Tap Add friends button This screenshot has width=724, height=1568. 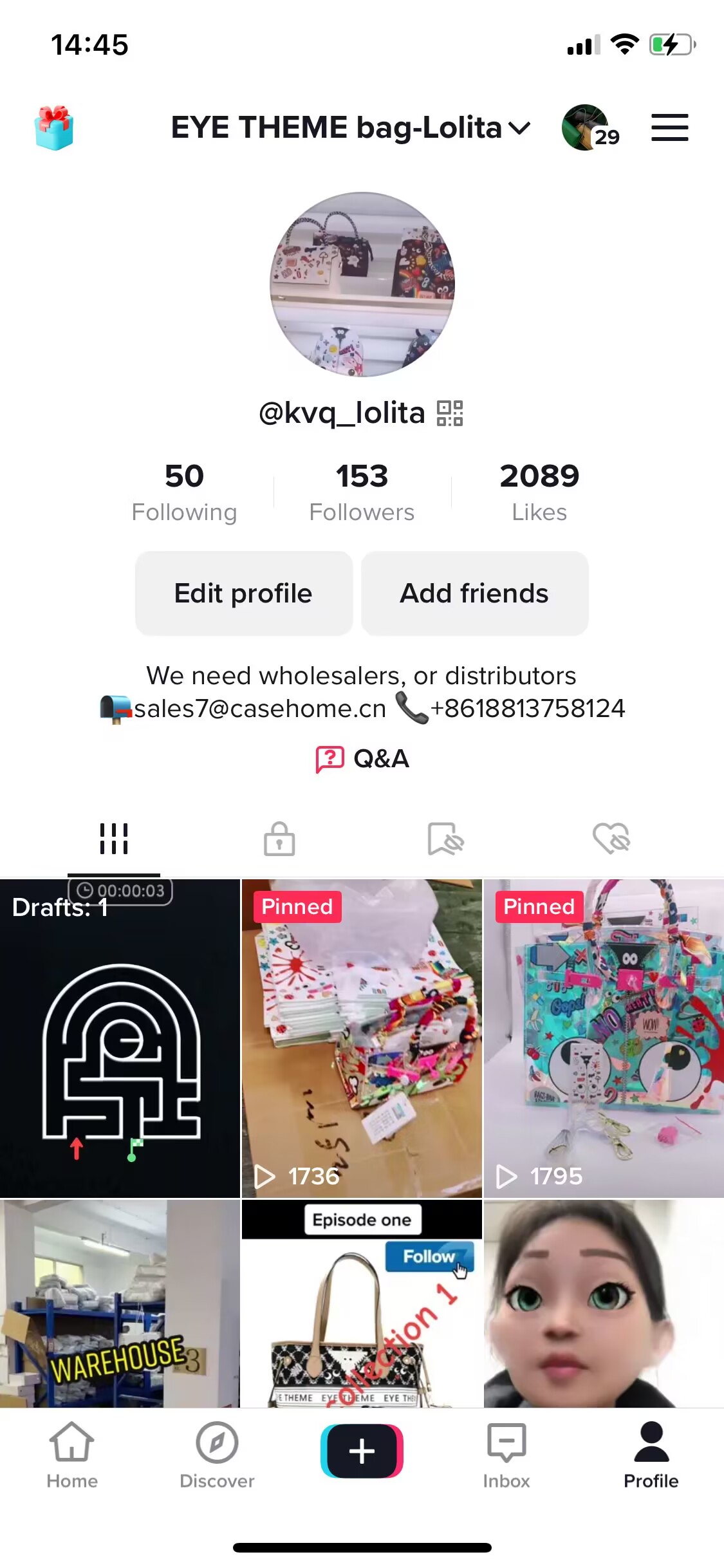(x=474, y=593)
